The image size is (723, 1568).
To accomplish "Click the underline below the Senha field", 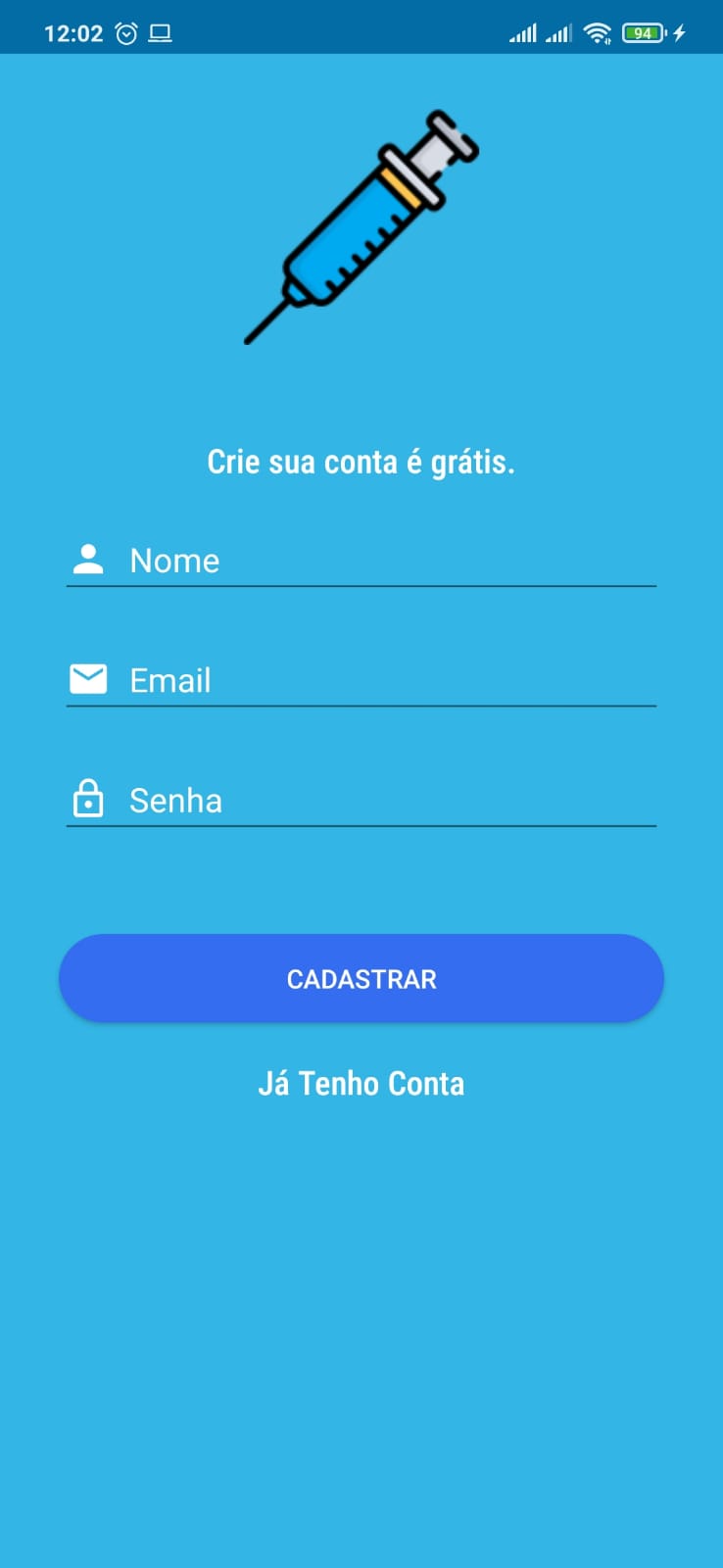I will [361, 824].
